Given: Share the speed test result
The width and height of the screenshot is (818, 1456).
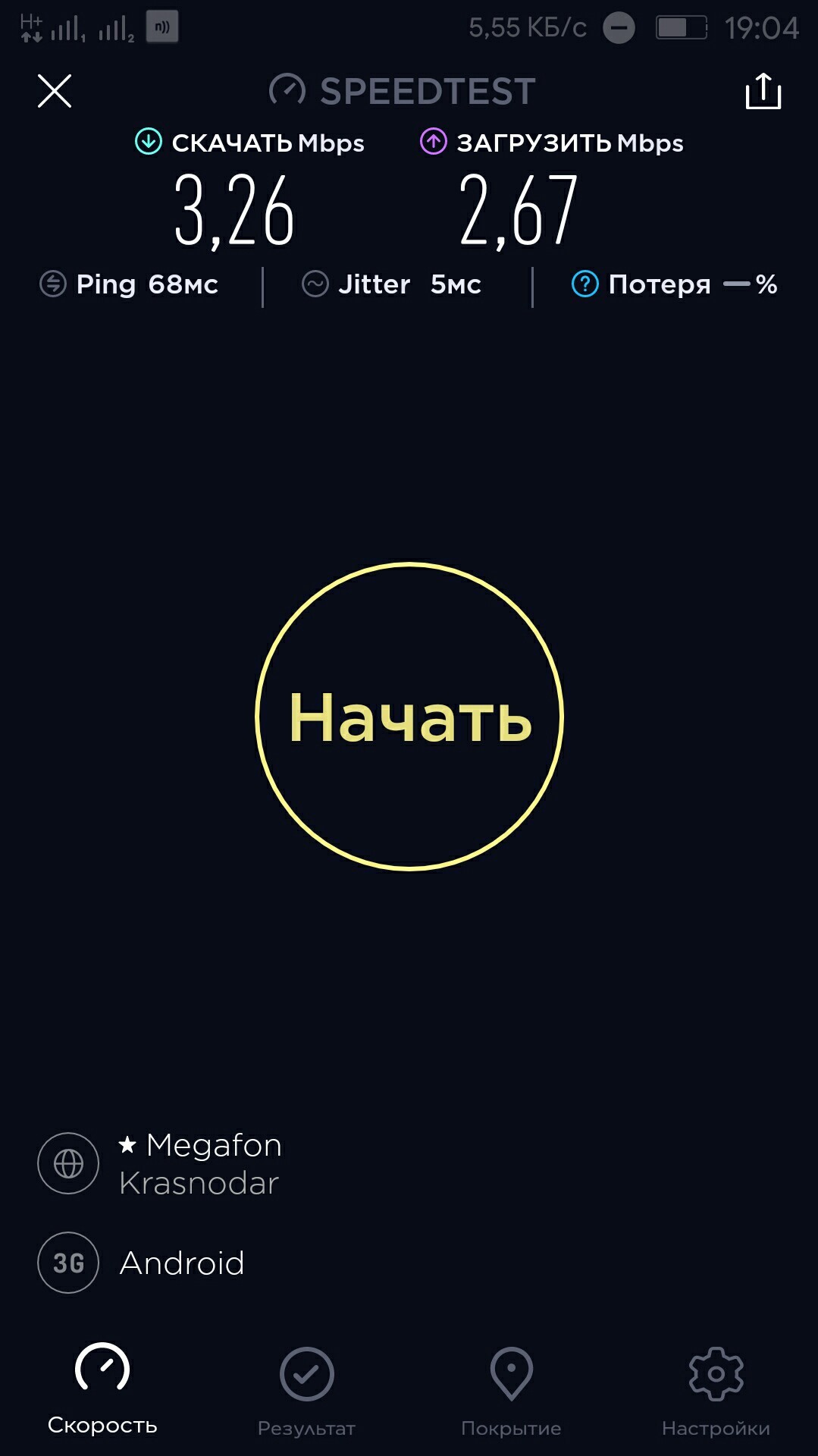Looking at the screenshot, I should tap(763, 91).
